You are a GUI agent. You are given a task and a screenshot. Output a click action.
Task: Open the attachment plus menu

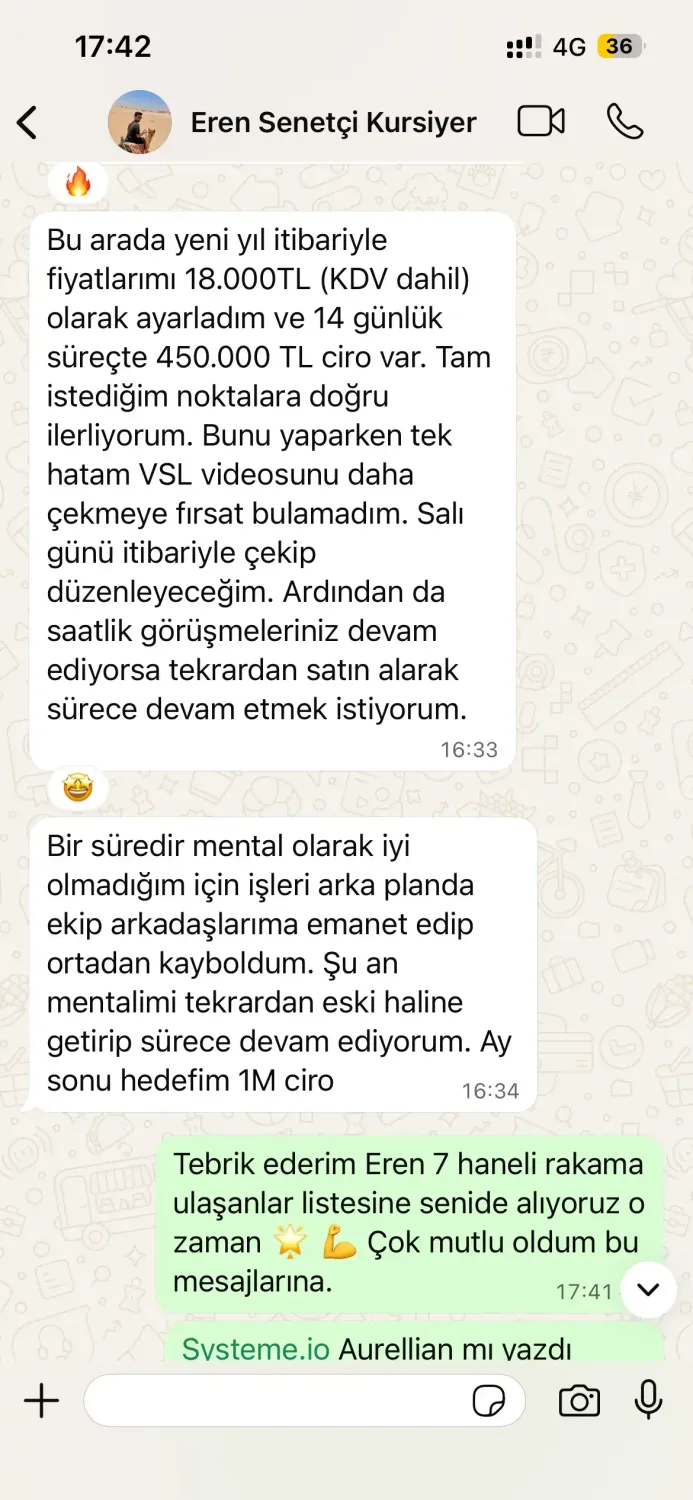pyautogui.click(x=41, y=1401)
